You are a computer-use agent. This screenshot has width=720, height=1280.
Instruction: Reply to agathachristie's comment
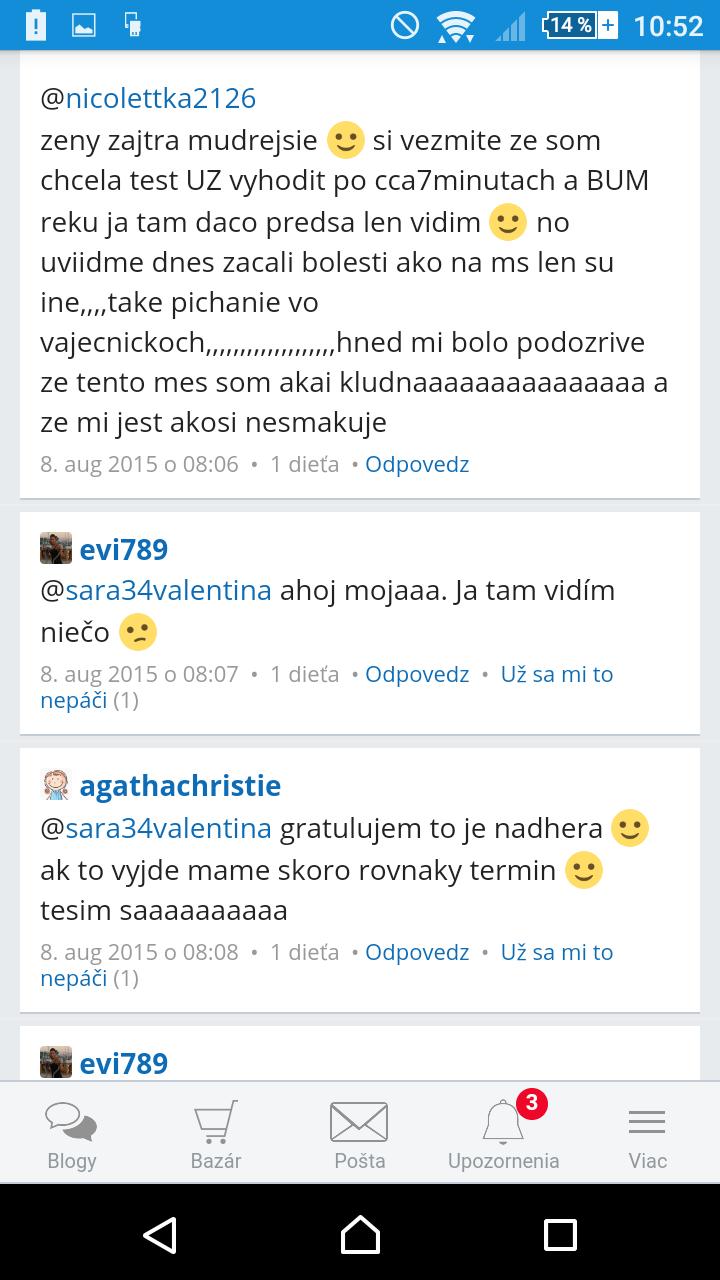(417, 952)
